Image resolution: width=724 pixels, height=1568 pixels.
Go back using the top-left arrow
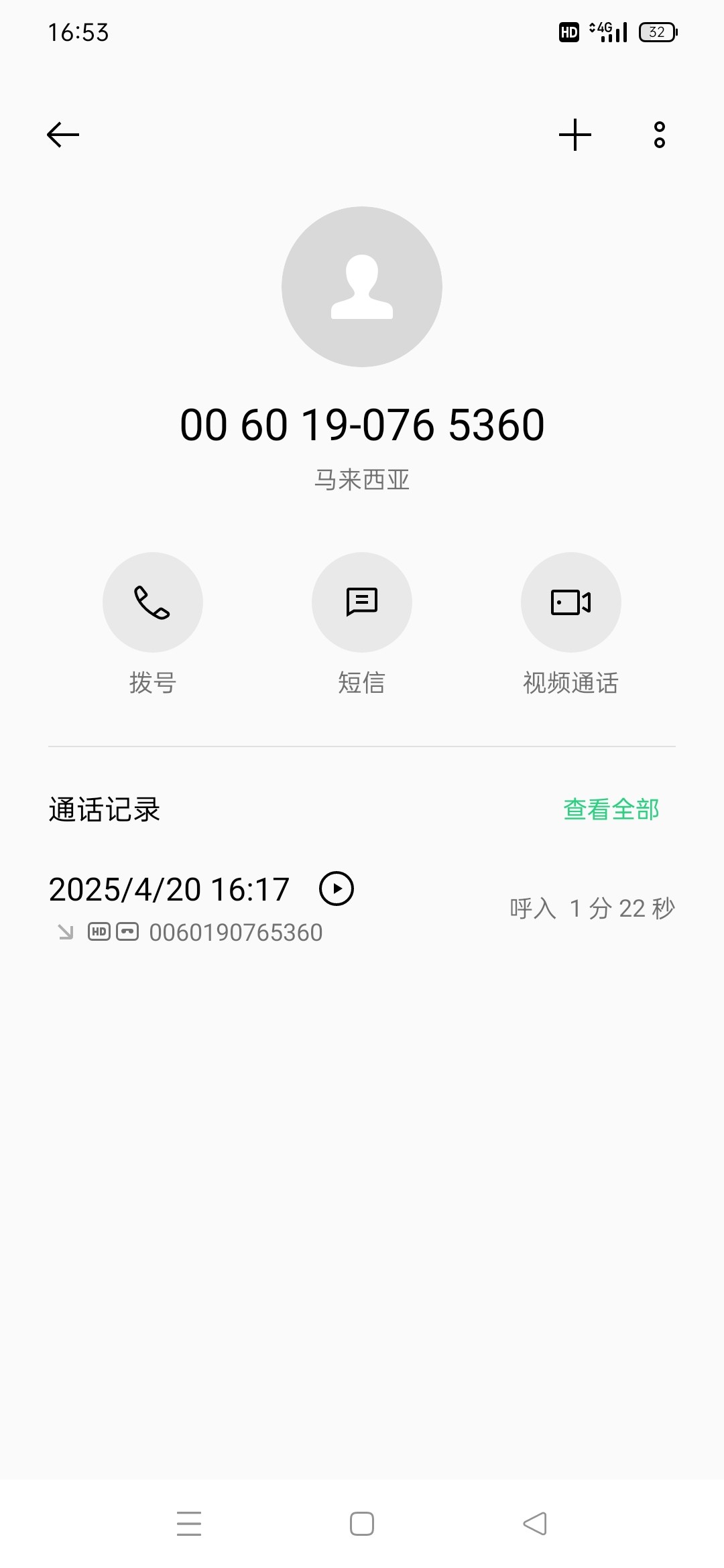tap(63, 135)
